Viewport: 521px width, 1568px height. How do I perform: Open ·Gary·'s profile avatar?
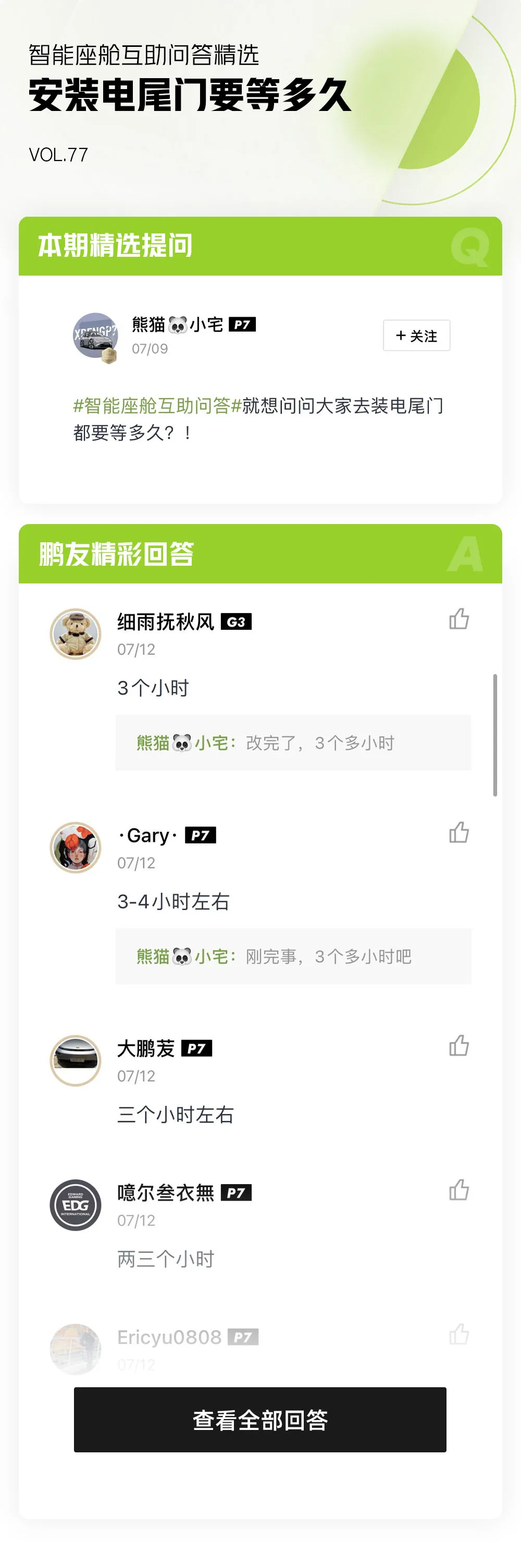coord(76,848)
